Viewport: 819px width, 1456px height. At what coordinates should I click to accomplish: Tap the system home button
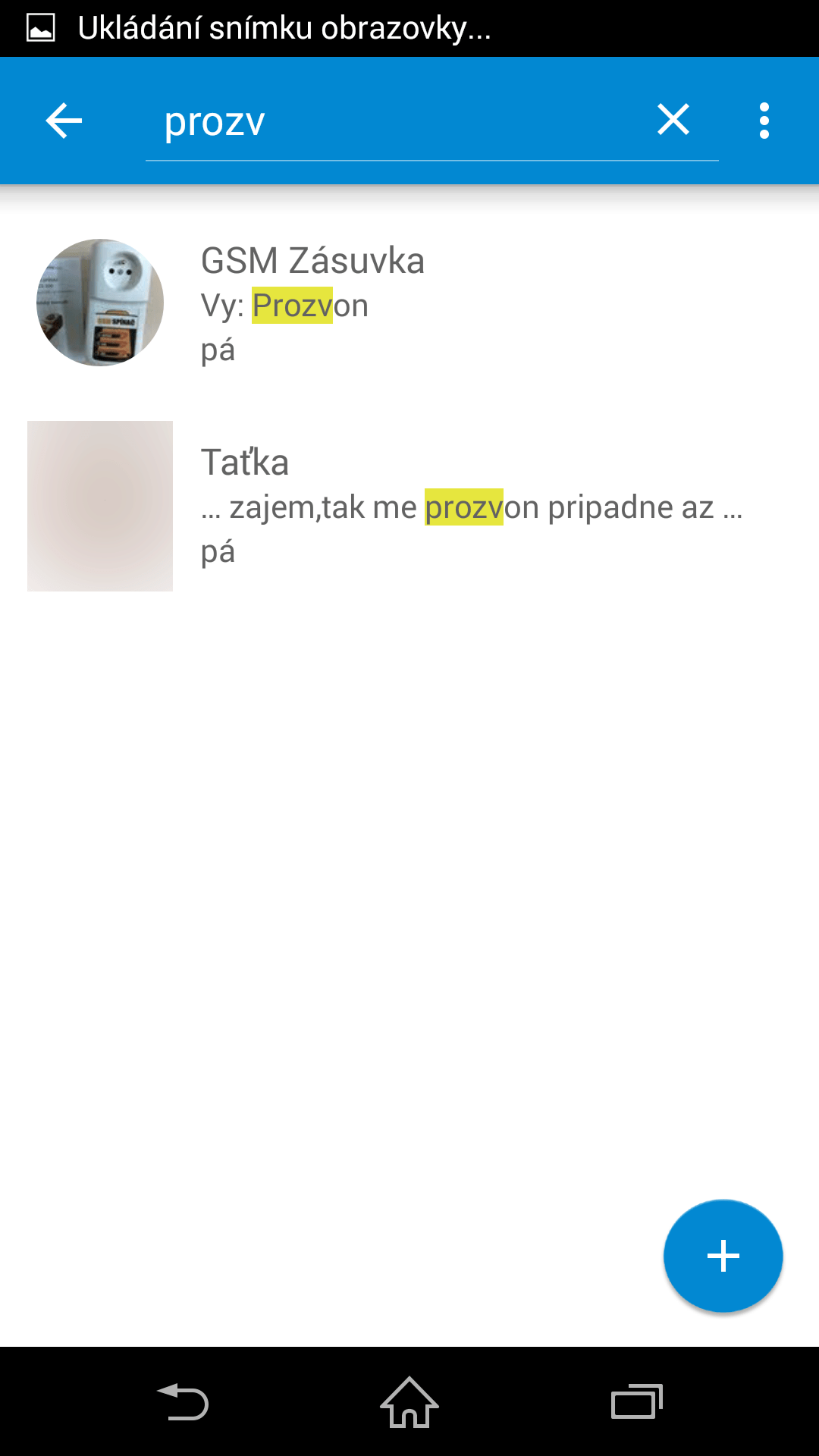[x=409, y=1402]
